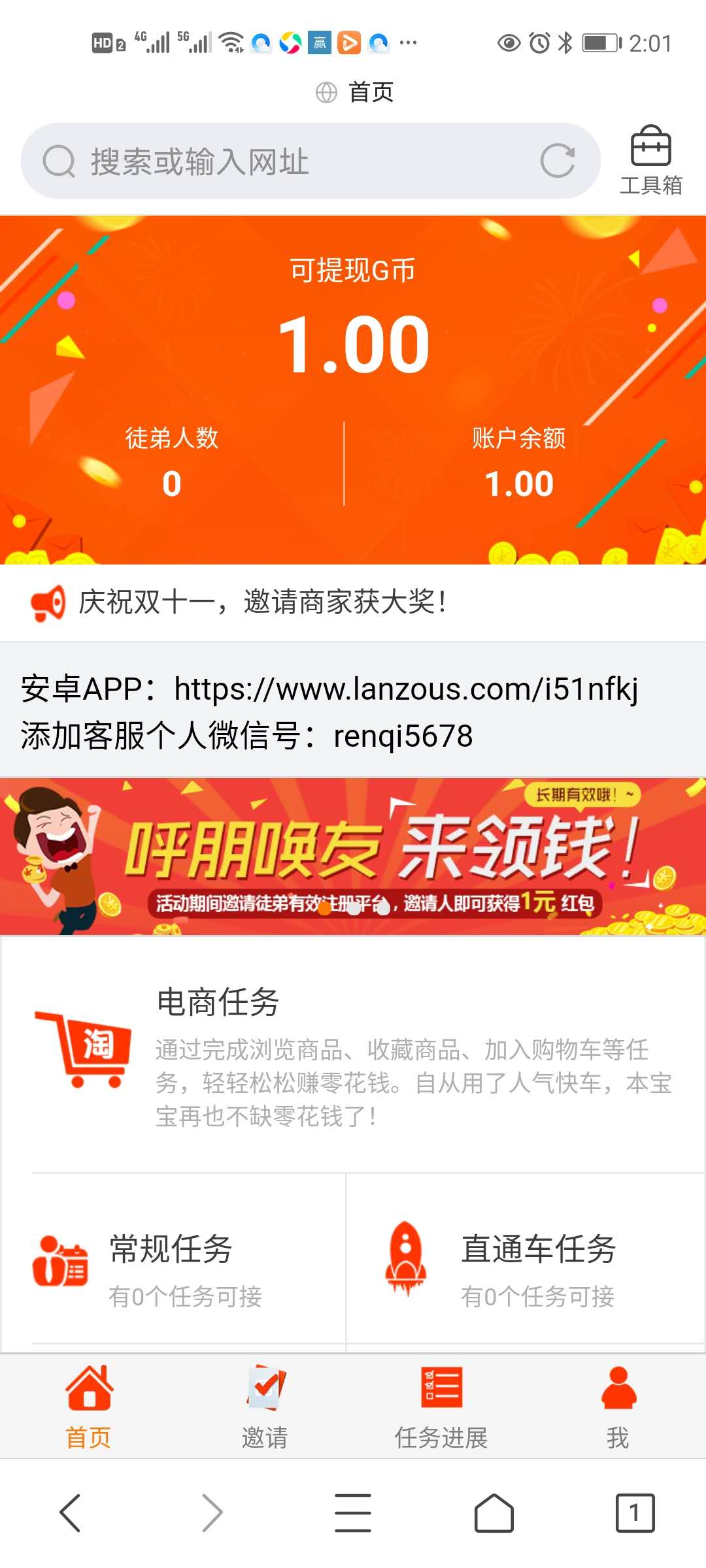Screen dimensions: 706x1568
Task: Go forward with the browser forward arrow
Action: 212,1512
